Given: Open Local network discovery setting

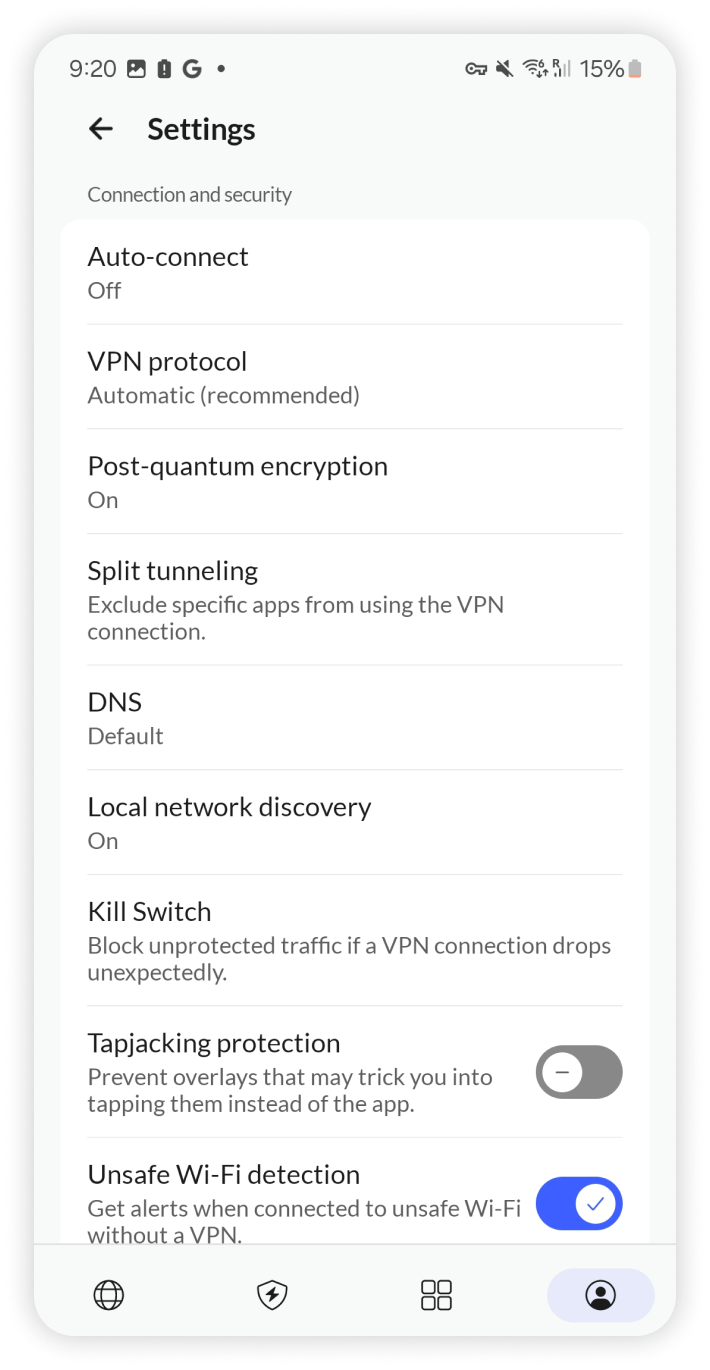Looking at the screenshot, I should [354, 823].
